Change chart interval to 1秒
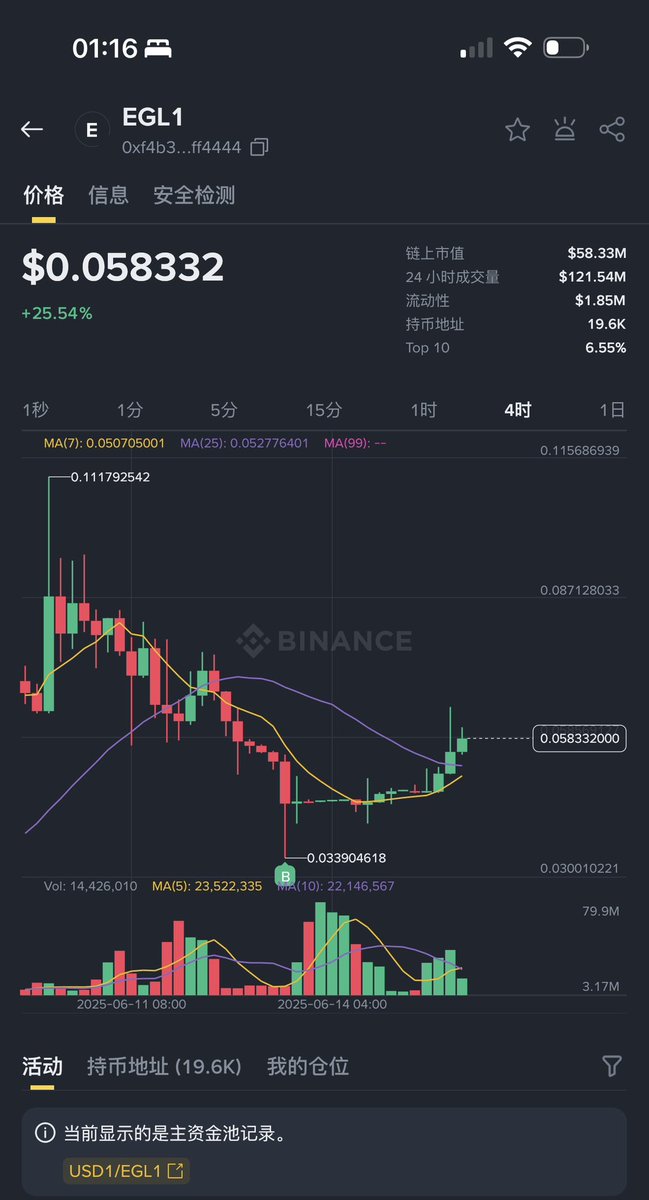Screen dimensions: 649x1200 click(x=36, y=410)
